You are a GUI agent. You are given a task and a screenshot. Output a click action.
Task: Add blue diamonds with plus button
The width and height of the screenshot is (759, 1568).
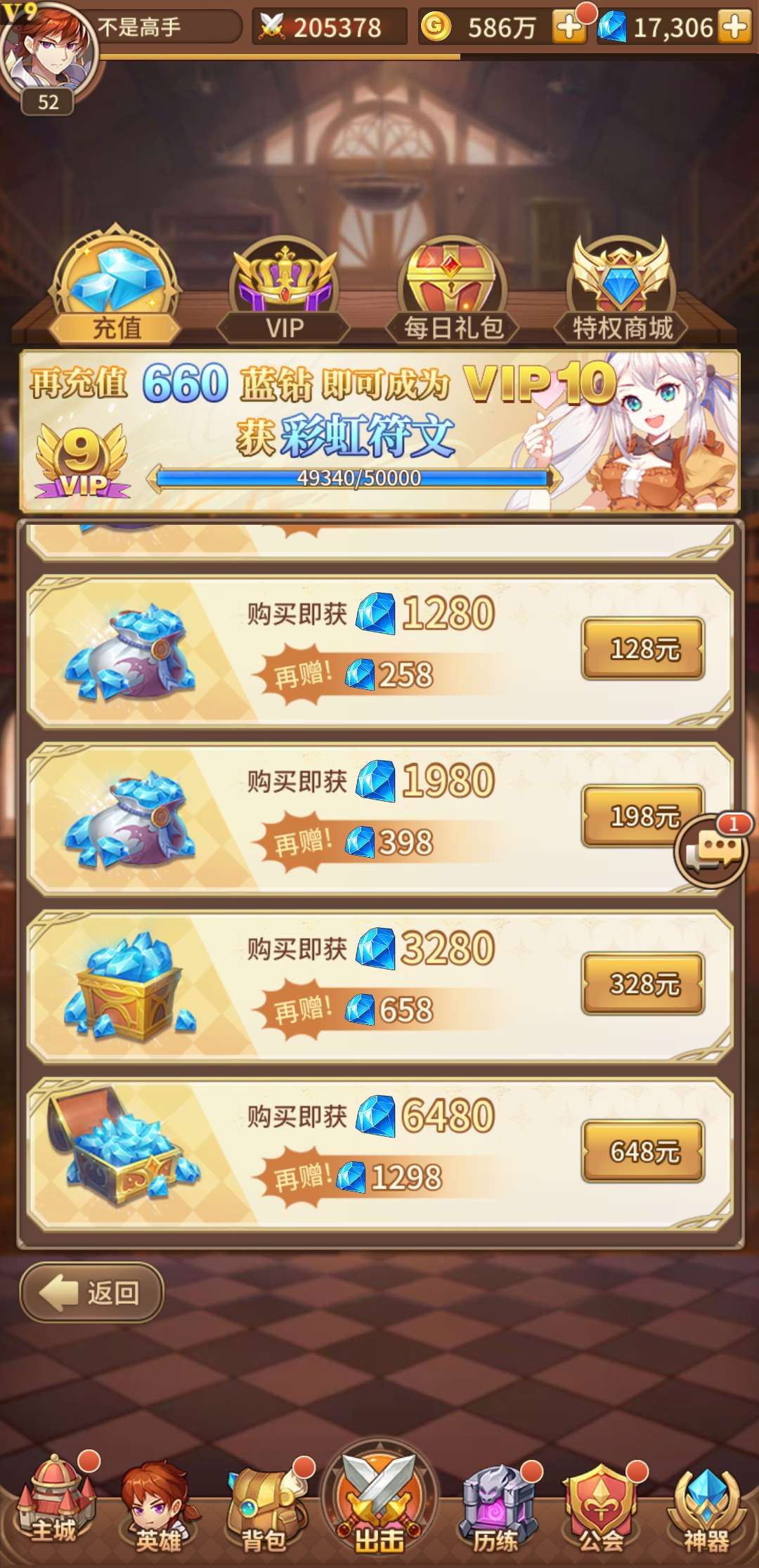[x=735, y=28]
